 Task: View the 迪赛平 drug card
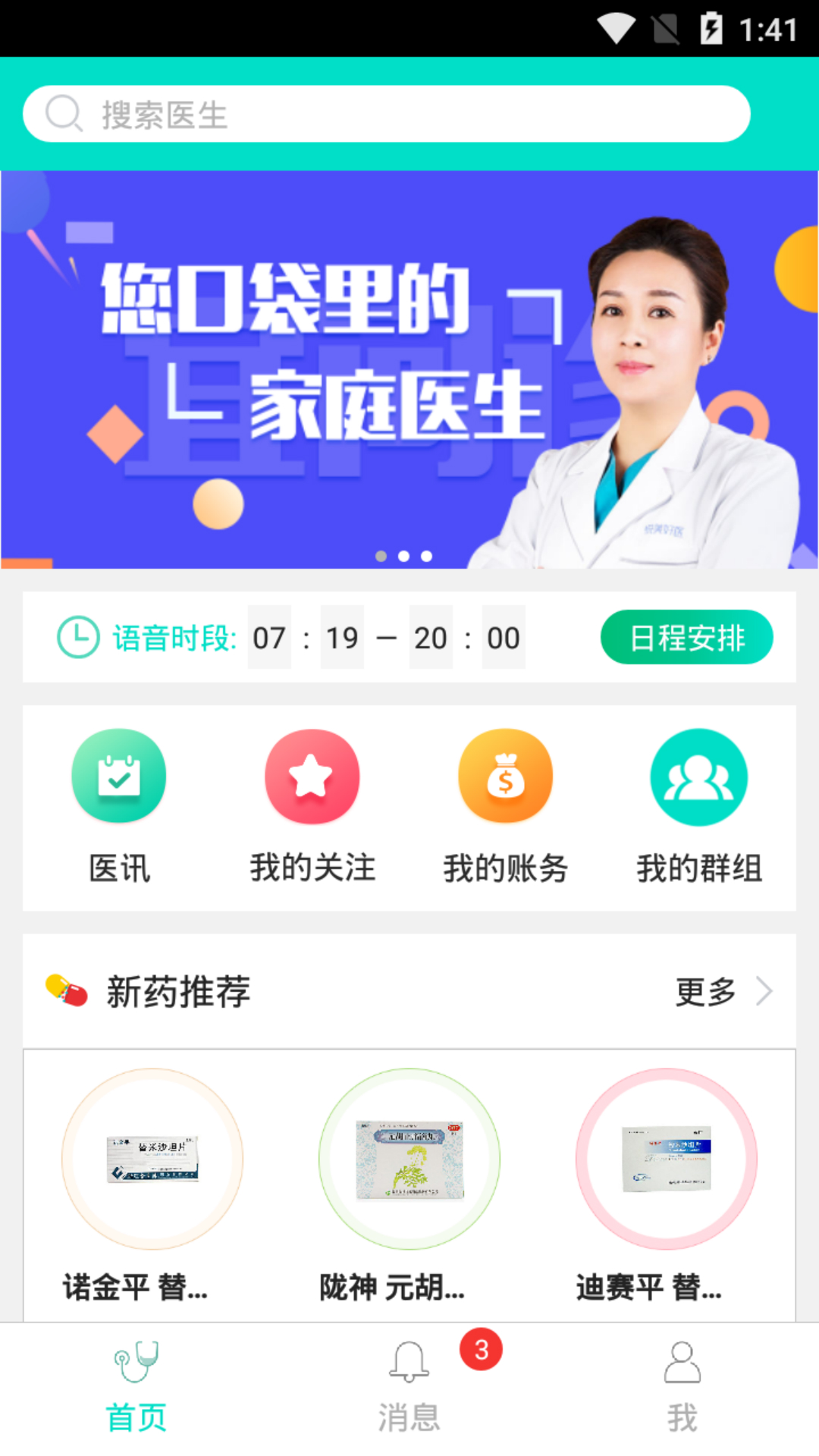tap(667, 1183)
